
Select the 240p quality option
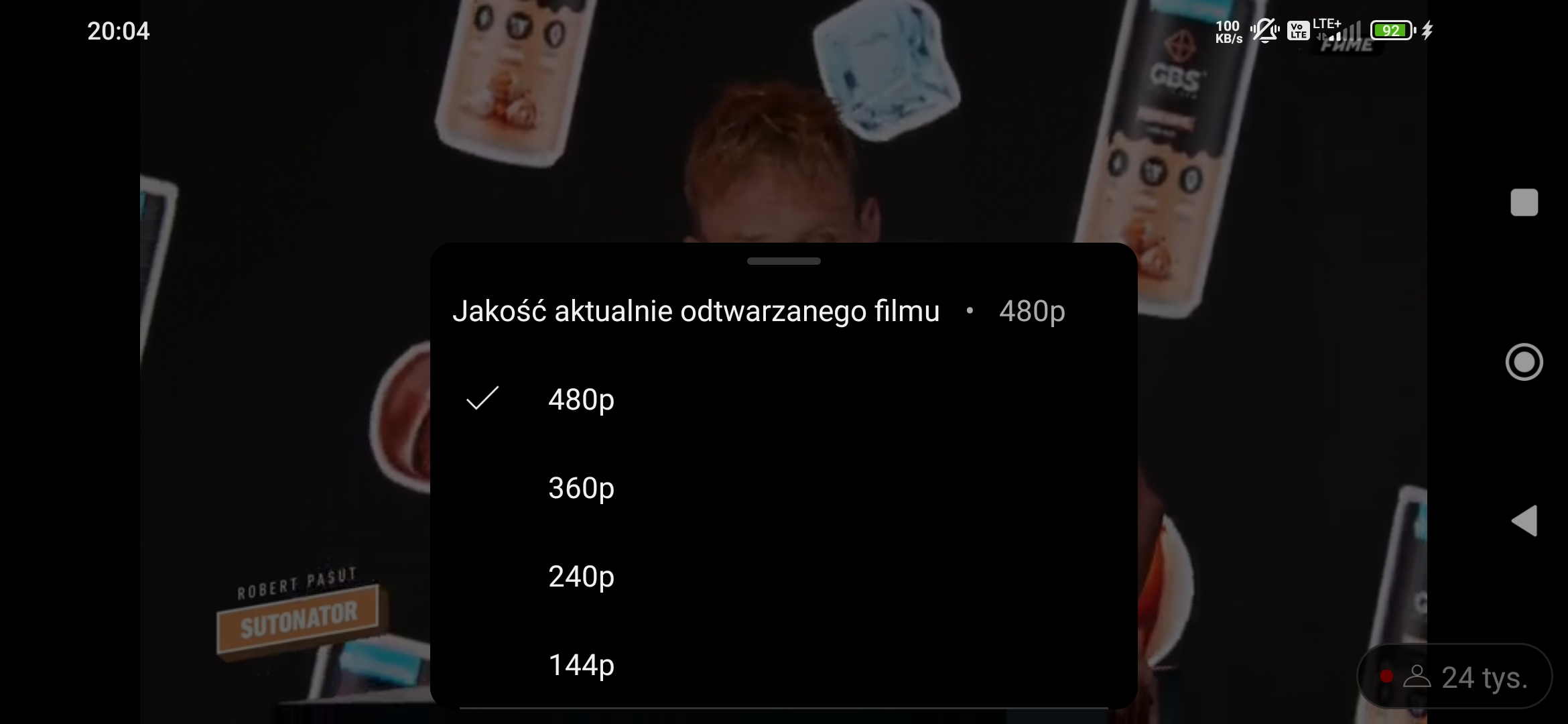tap(581, 577)
